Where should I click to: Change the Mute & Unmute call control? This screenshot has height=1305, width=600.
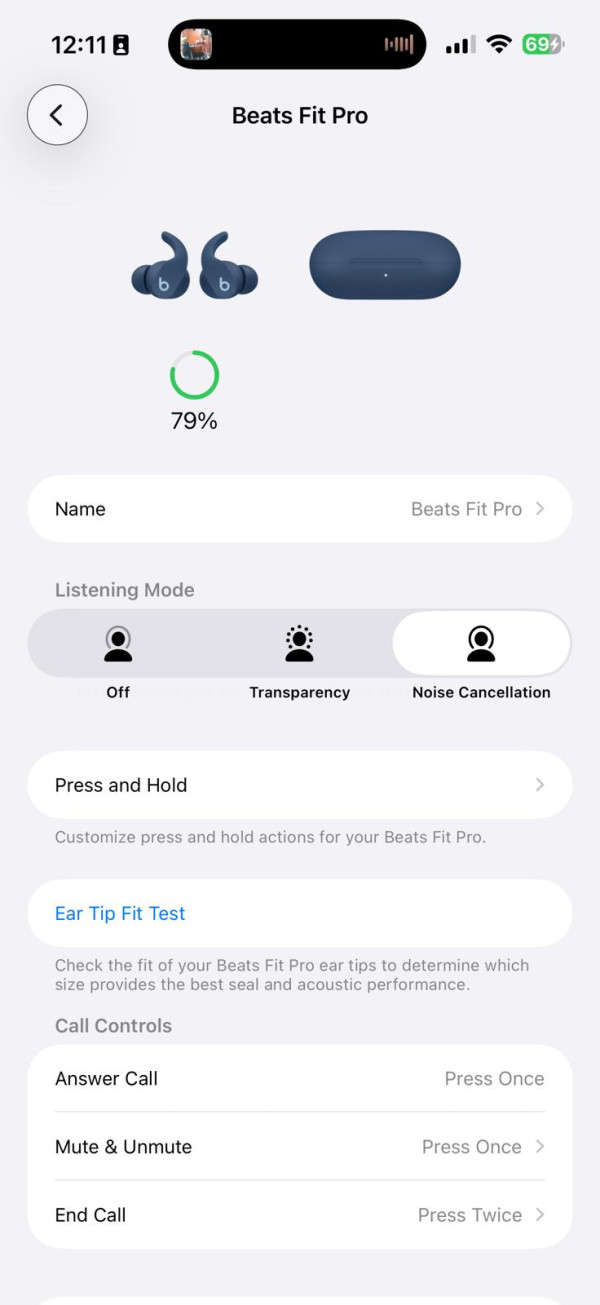tap(300, 1147)
